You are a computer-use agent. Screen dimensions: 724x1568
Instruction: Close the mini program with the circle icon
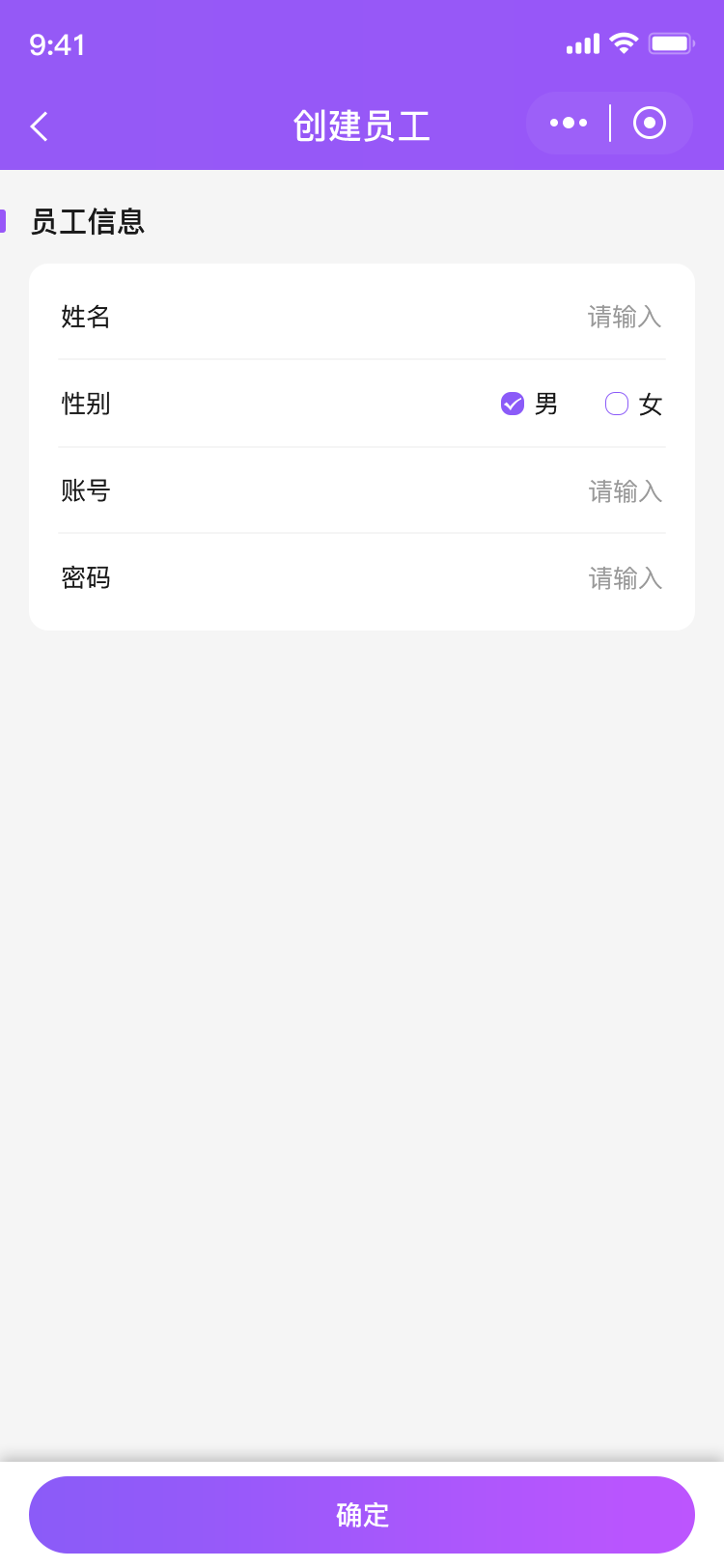coord(650,123)
